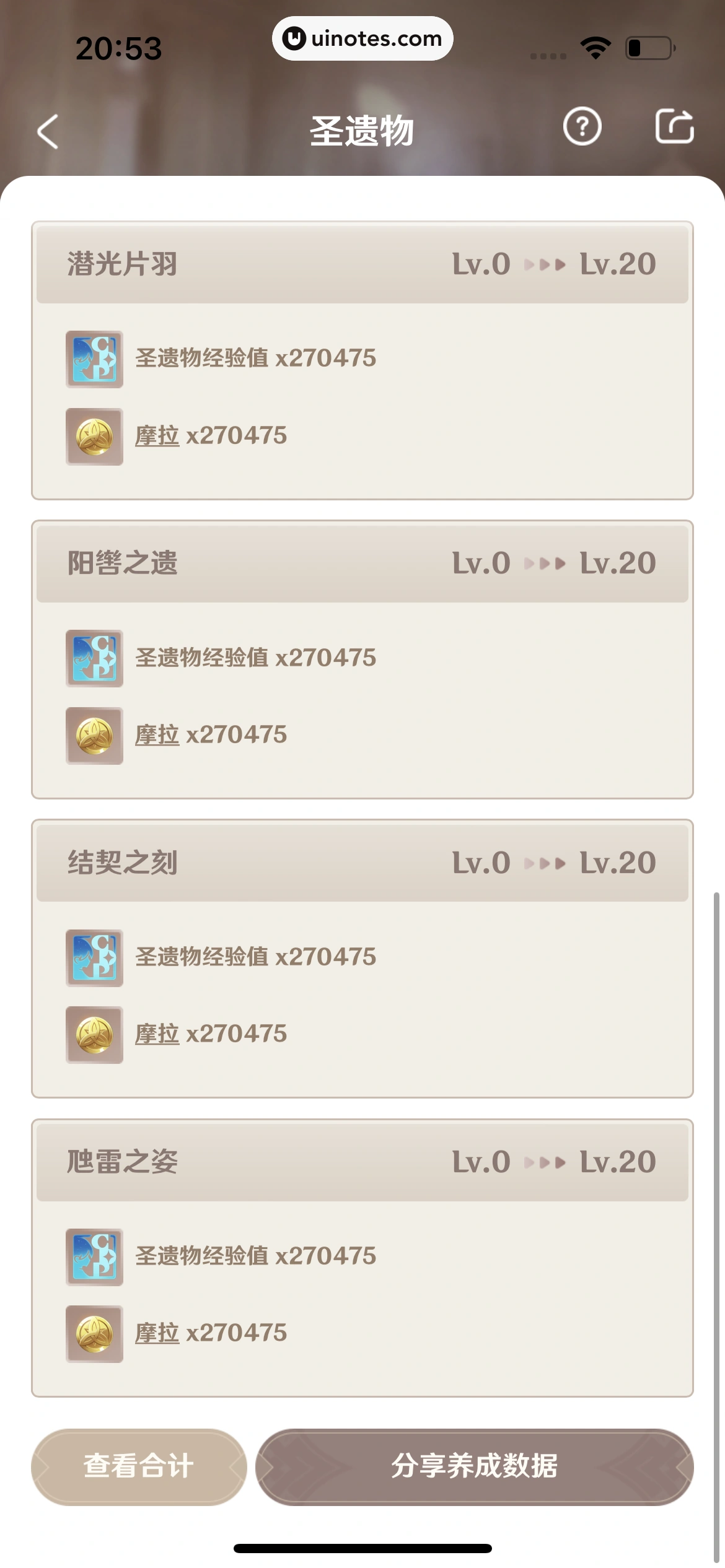Open the 摩拉 link under 虺雷之姿
Viewport: 725px width, 1568px height.
pos(157,1333)
